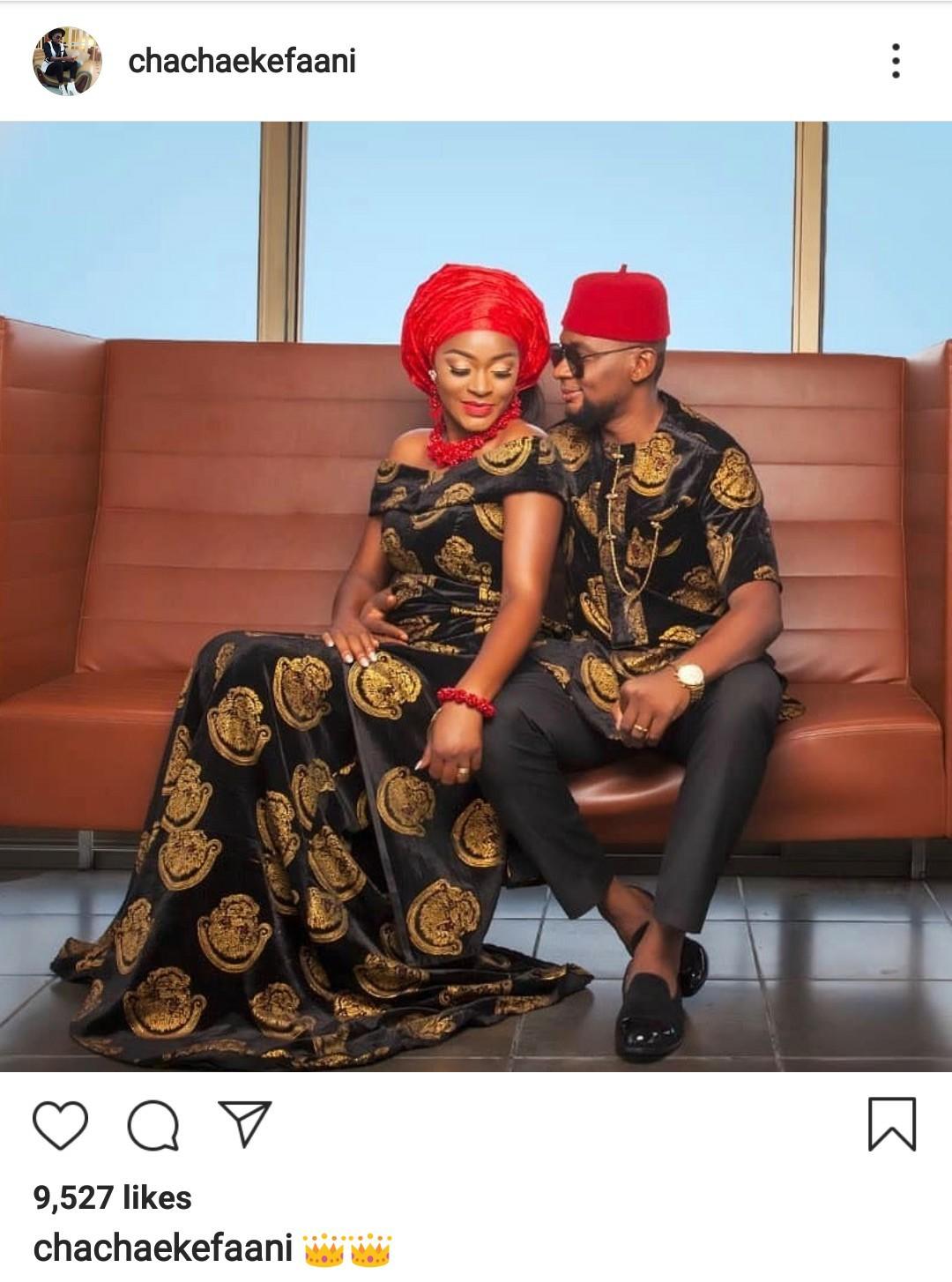Open the chachaekefaani username at top
The height and width of the screenshot is (1282, 952).
pyautogui.click(x=242, y=61)
